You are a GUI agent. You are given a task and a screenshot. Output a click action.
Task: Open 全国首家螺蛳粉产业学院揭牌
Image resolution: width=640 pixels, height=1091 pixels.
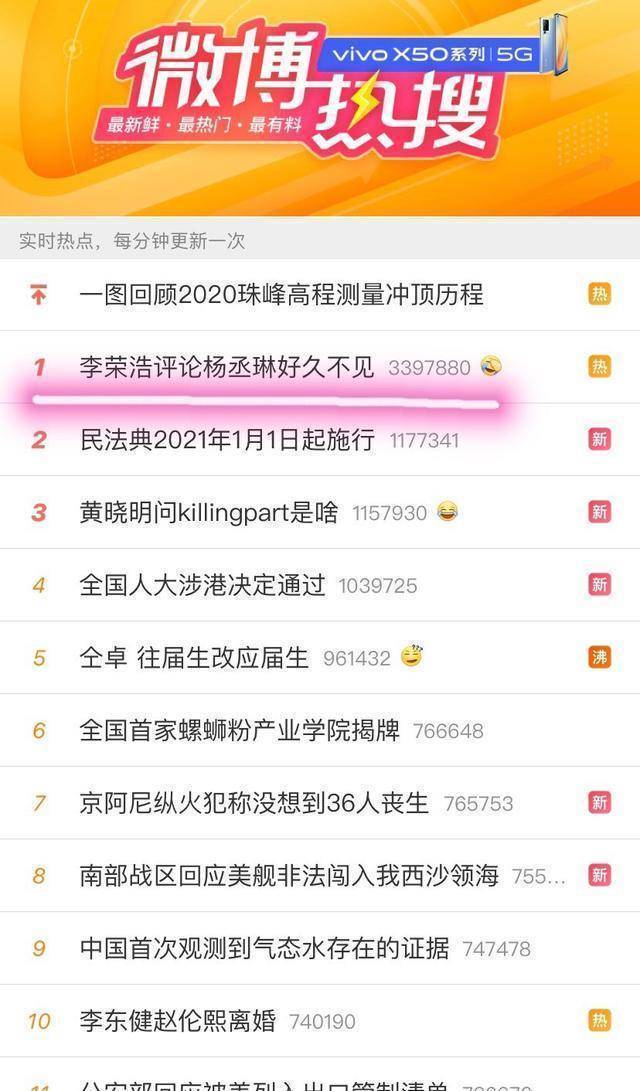pyautogui.click(x=240, y=731)
